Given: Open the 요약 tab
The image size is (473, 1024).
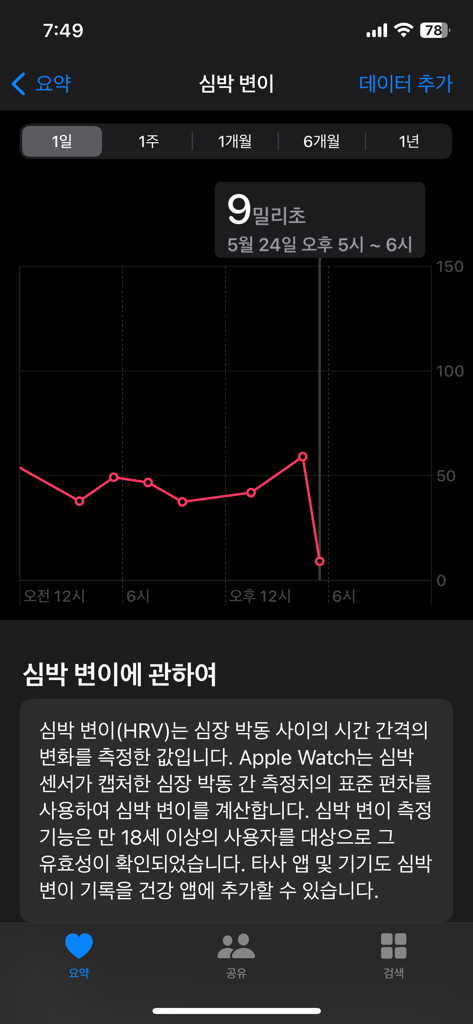Looking at the screenshot, I should 79,955.
